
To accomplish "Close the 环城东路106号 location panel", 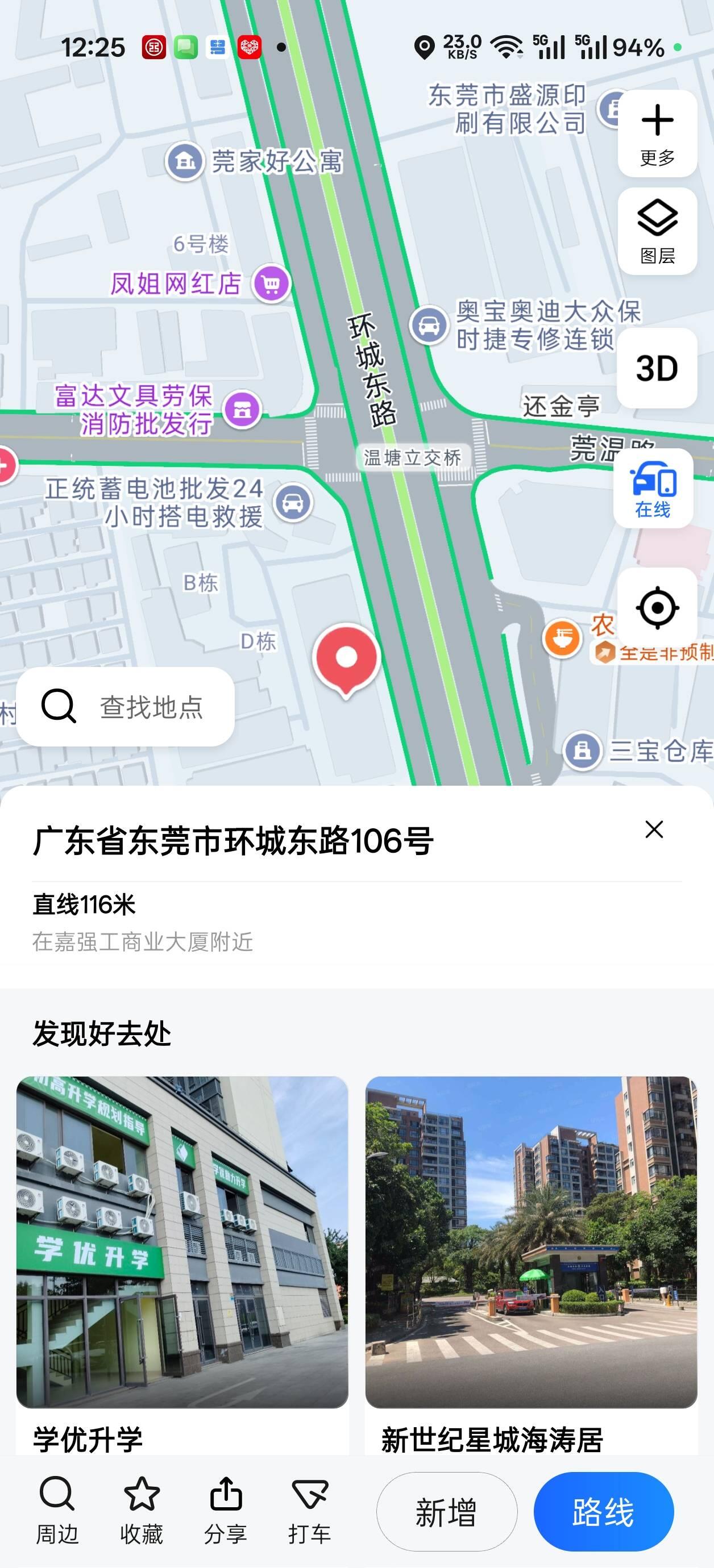I will click(x=654, y=829).
